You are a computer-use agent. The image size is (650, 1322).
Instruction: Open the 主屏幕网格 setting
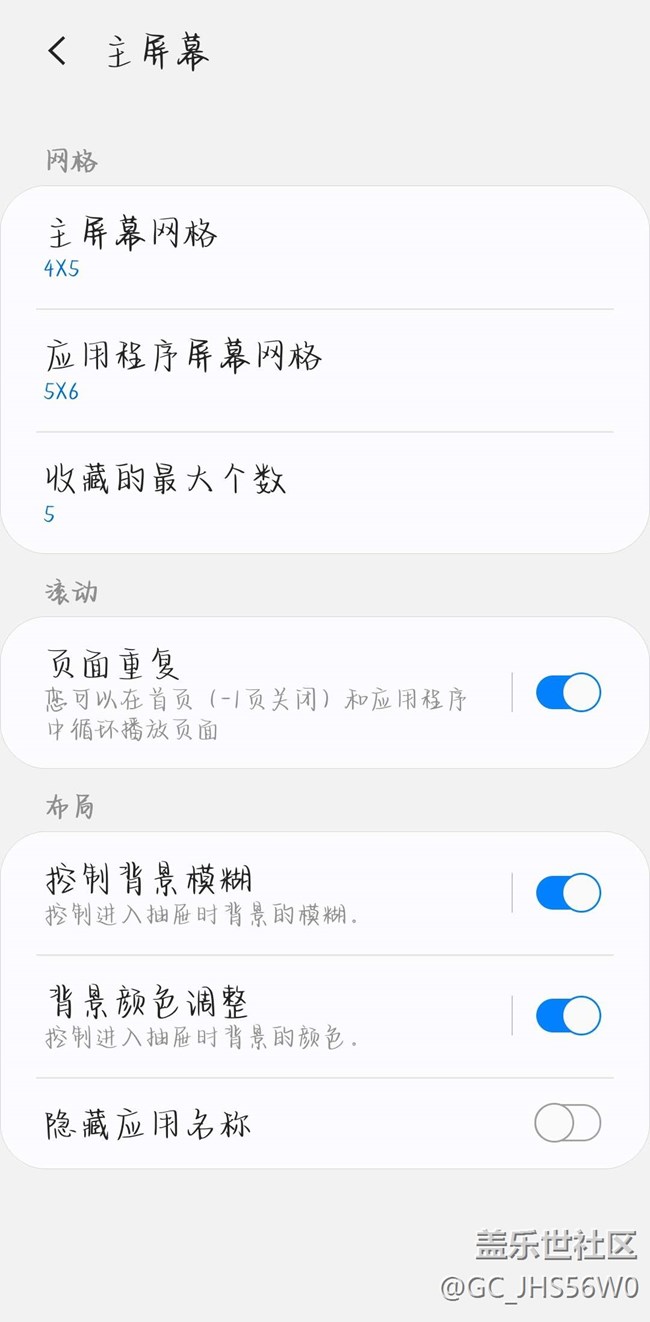pyautogui.click(x=324, y=248)
